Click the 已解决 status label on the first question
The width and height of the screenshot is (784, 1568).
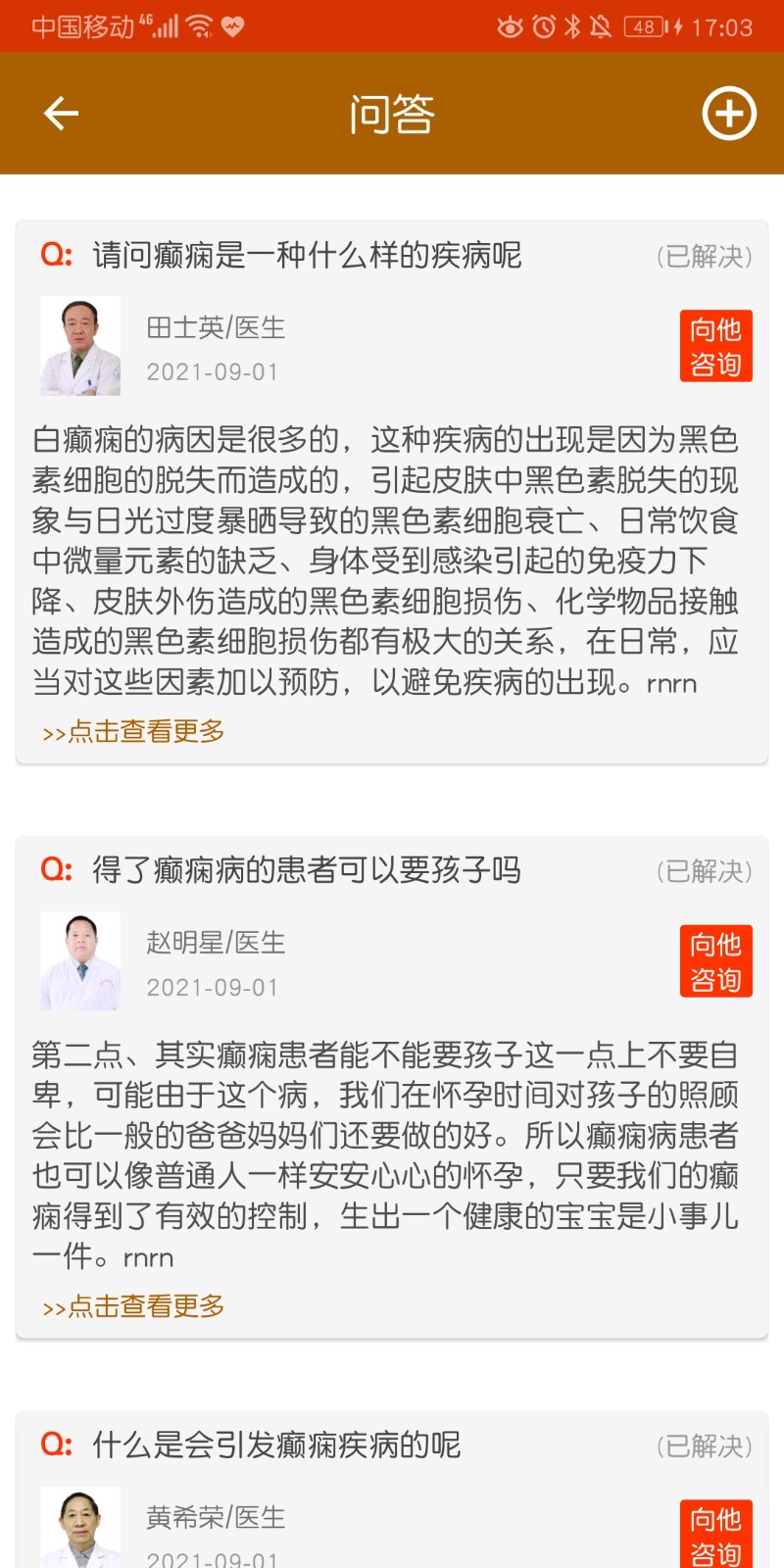708,255
